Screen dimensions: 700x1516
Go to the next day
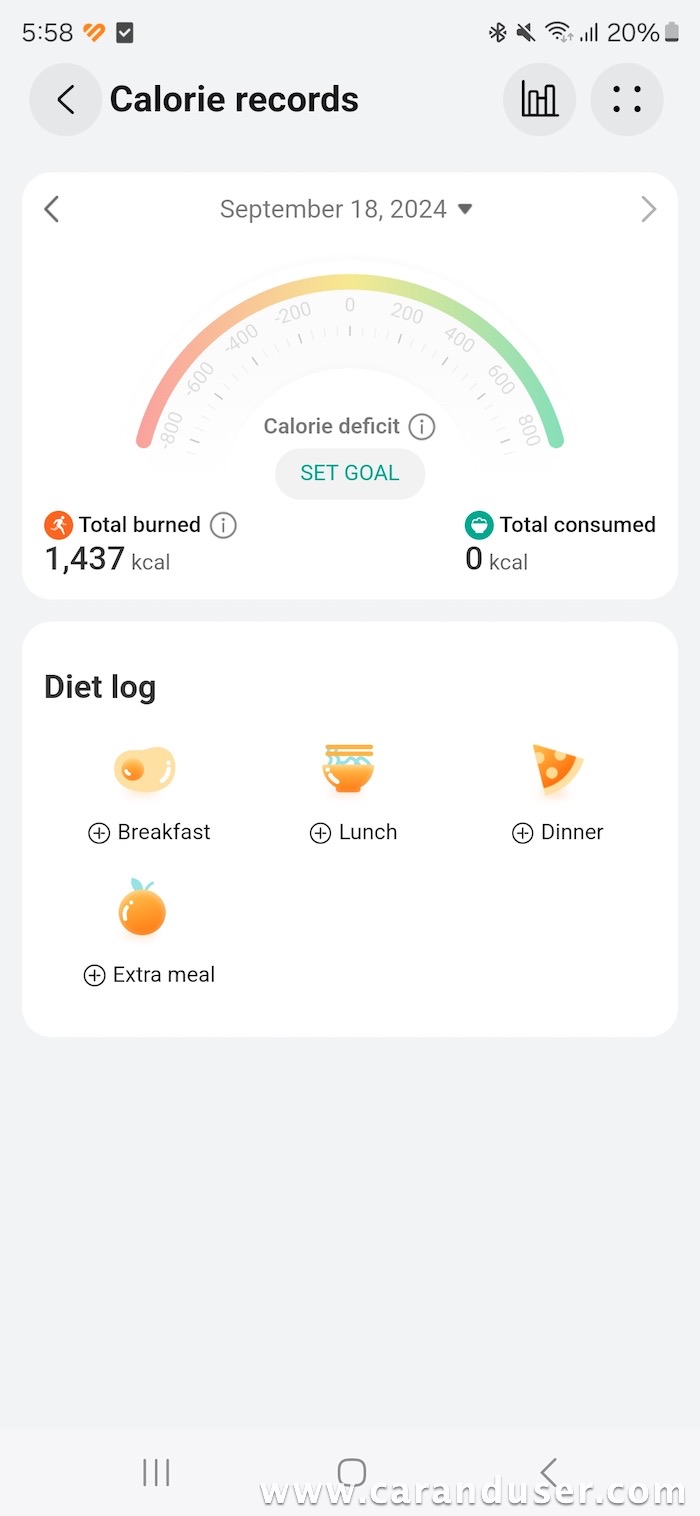coord(648,209)
